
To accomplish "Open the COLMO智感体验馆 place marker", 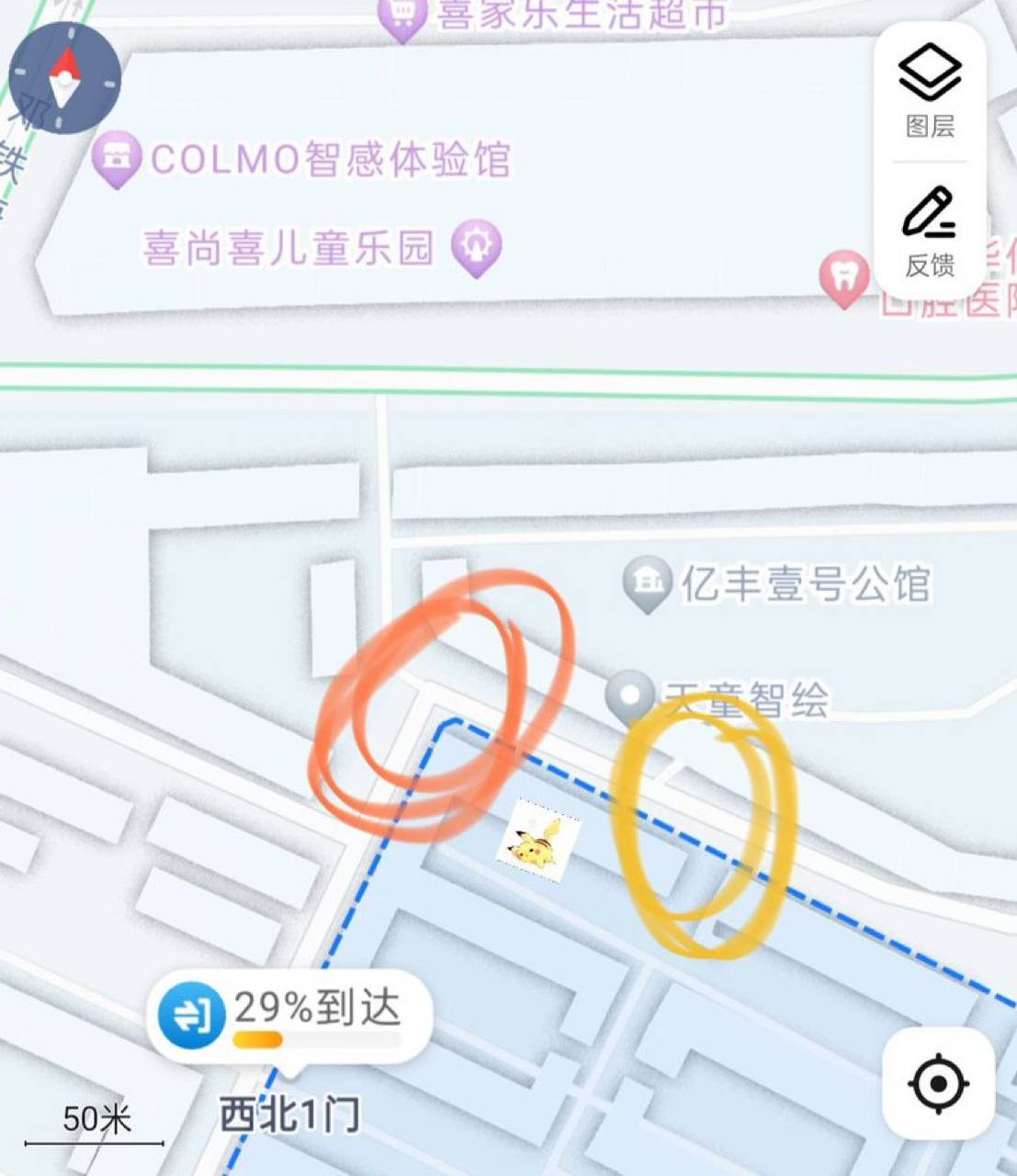I will 117,159.
